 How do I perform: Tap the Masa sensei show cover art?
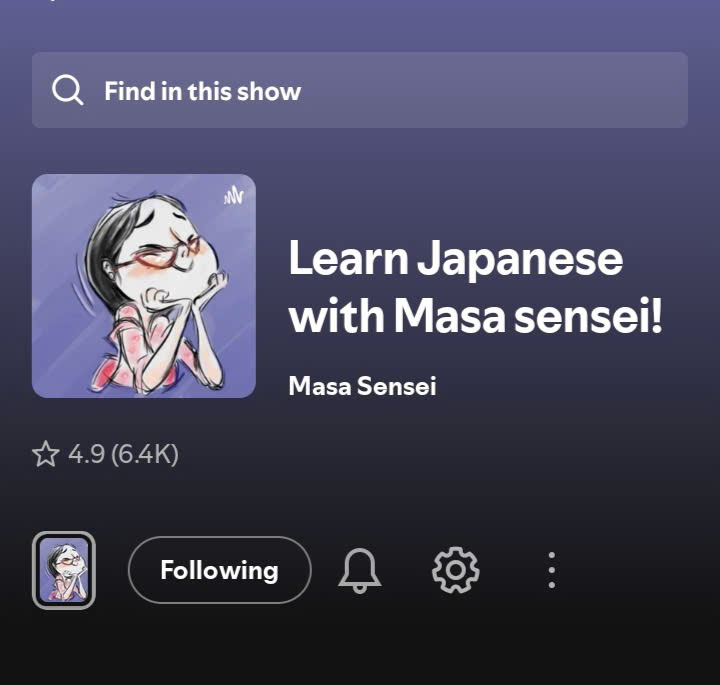click(144, 286)
